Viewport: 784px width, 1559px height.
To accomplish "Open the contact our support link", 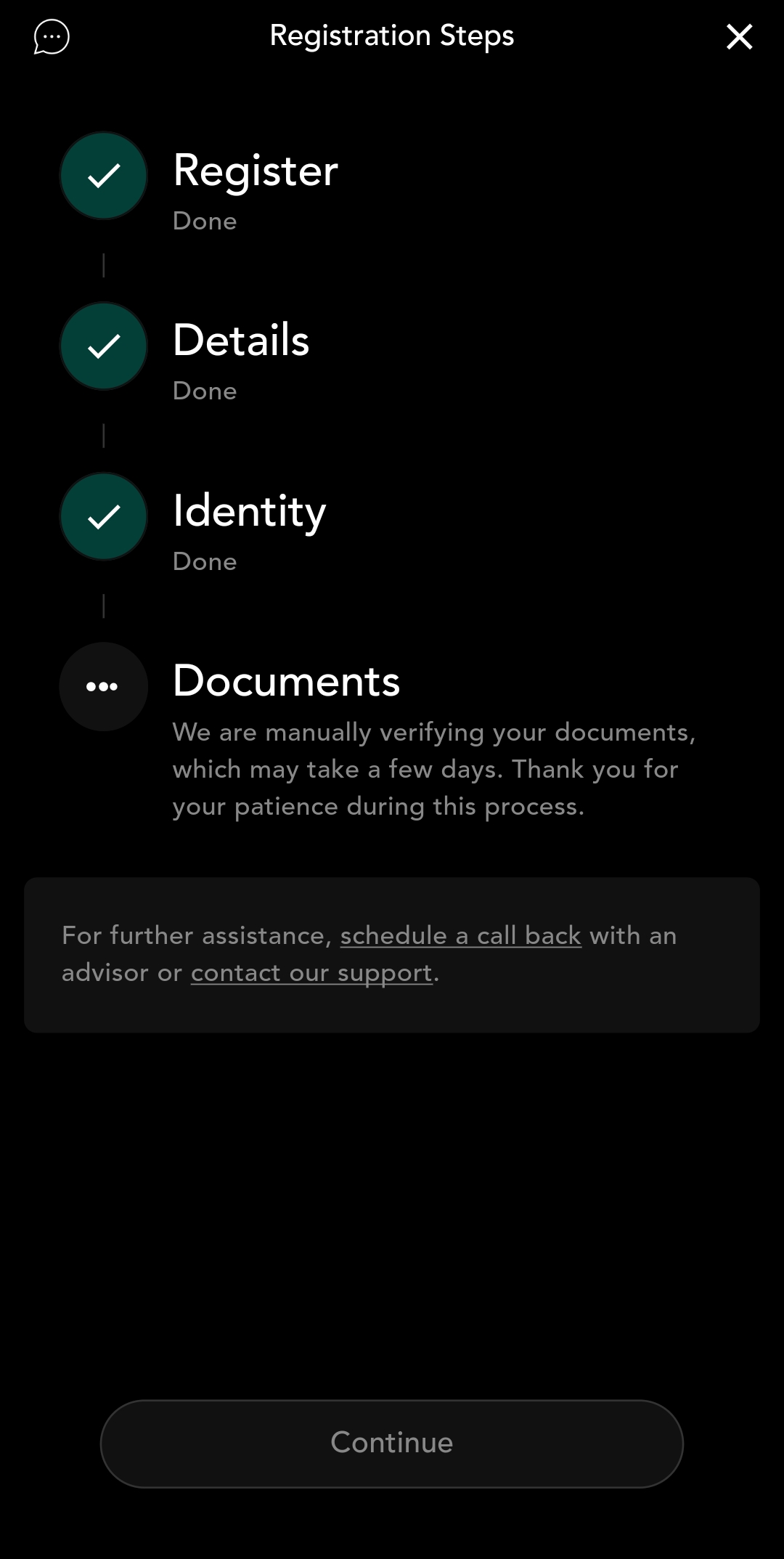I will click(311, 973).
